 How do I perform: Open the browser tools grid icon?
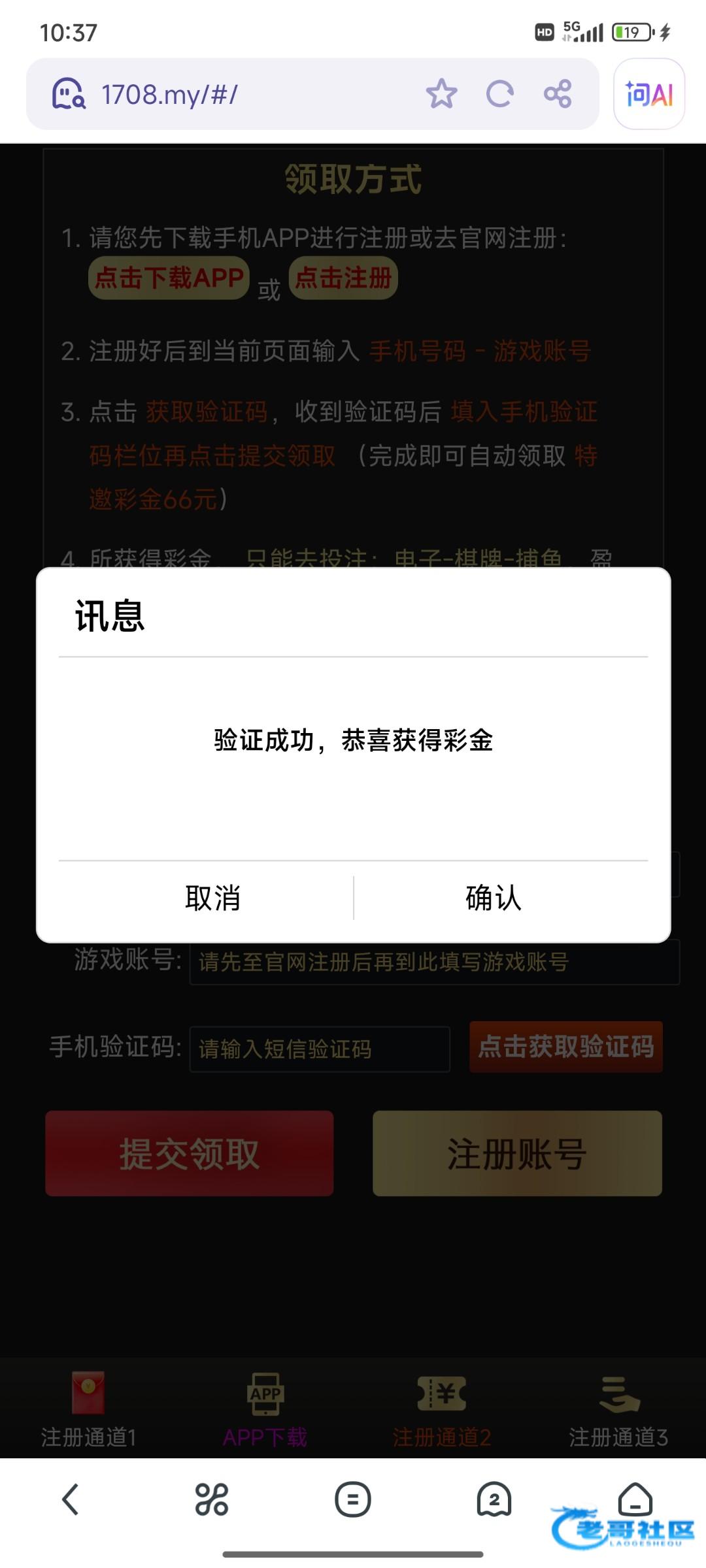[x=212, y=1499]
